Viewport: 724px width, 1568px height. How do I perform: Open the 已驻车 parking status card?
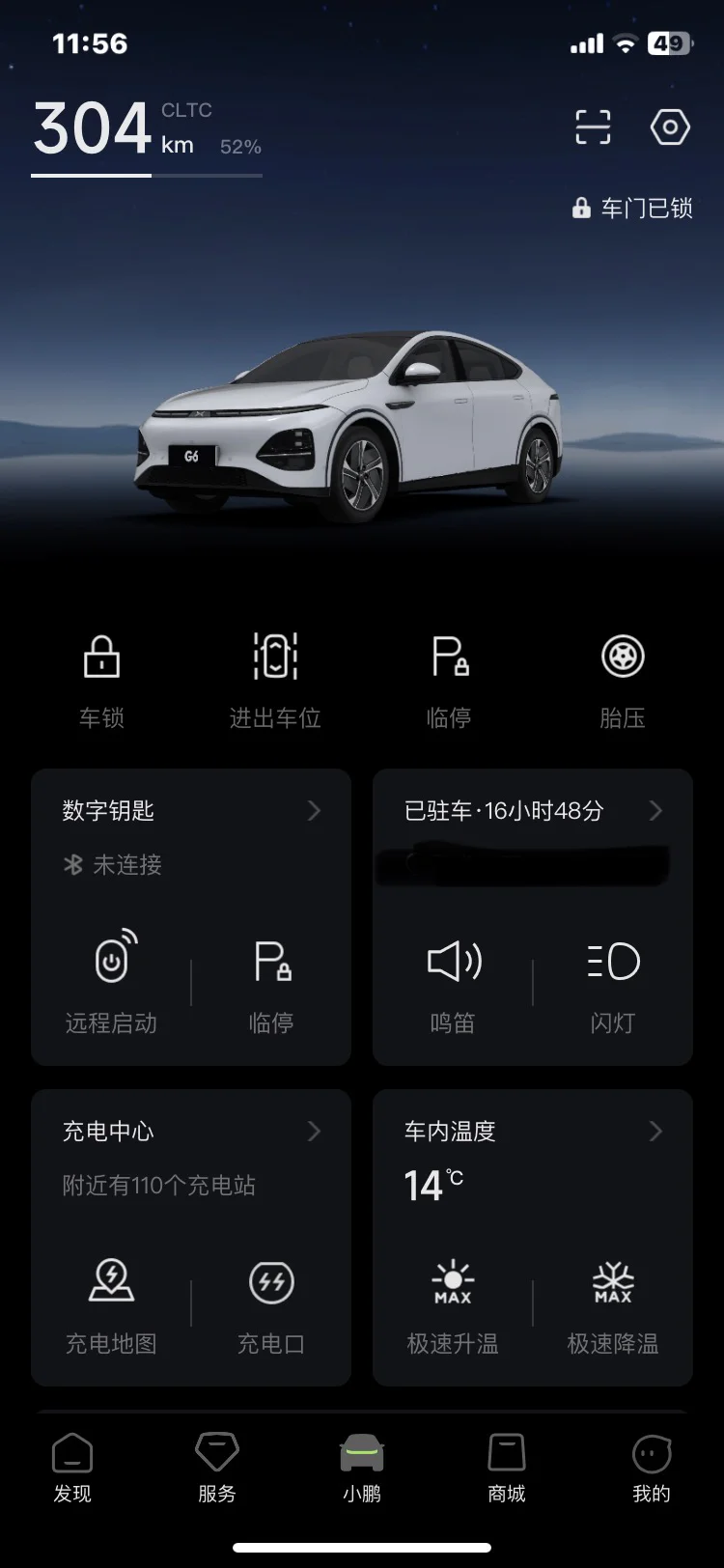pos(533,811)
